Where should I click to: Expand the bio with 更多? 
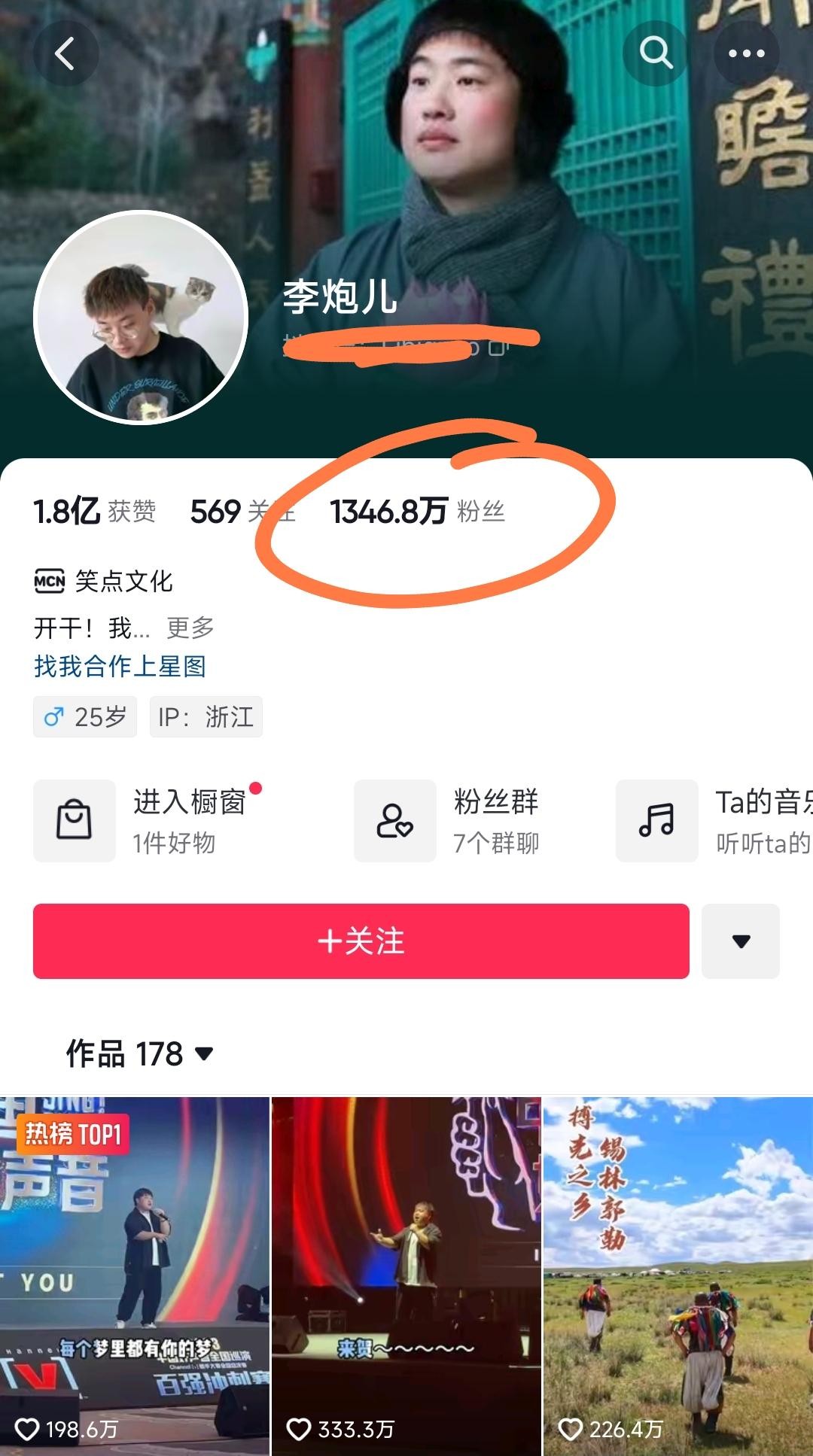point(190,627)
